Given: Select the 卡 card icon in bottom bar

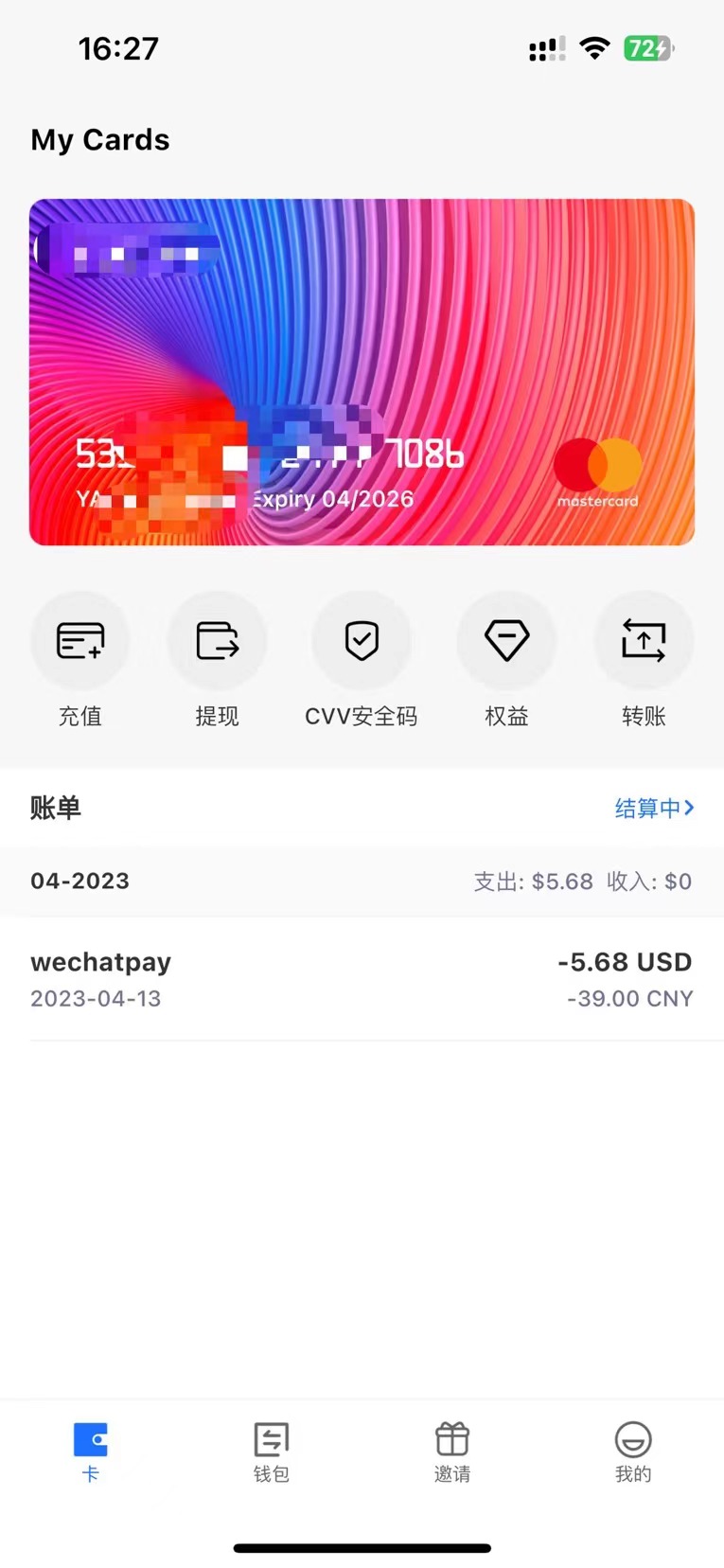Looking at the screenshot, I should click(90, 1441).
